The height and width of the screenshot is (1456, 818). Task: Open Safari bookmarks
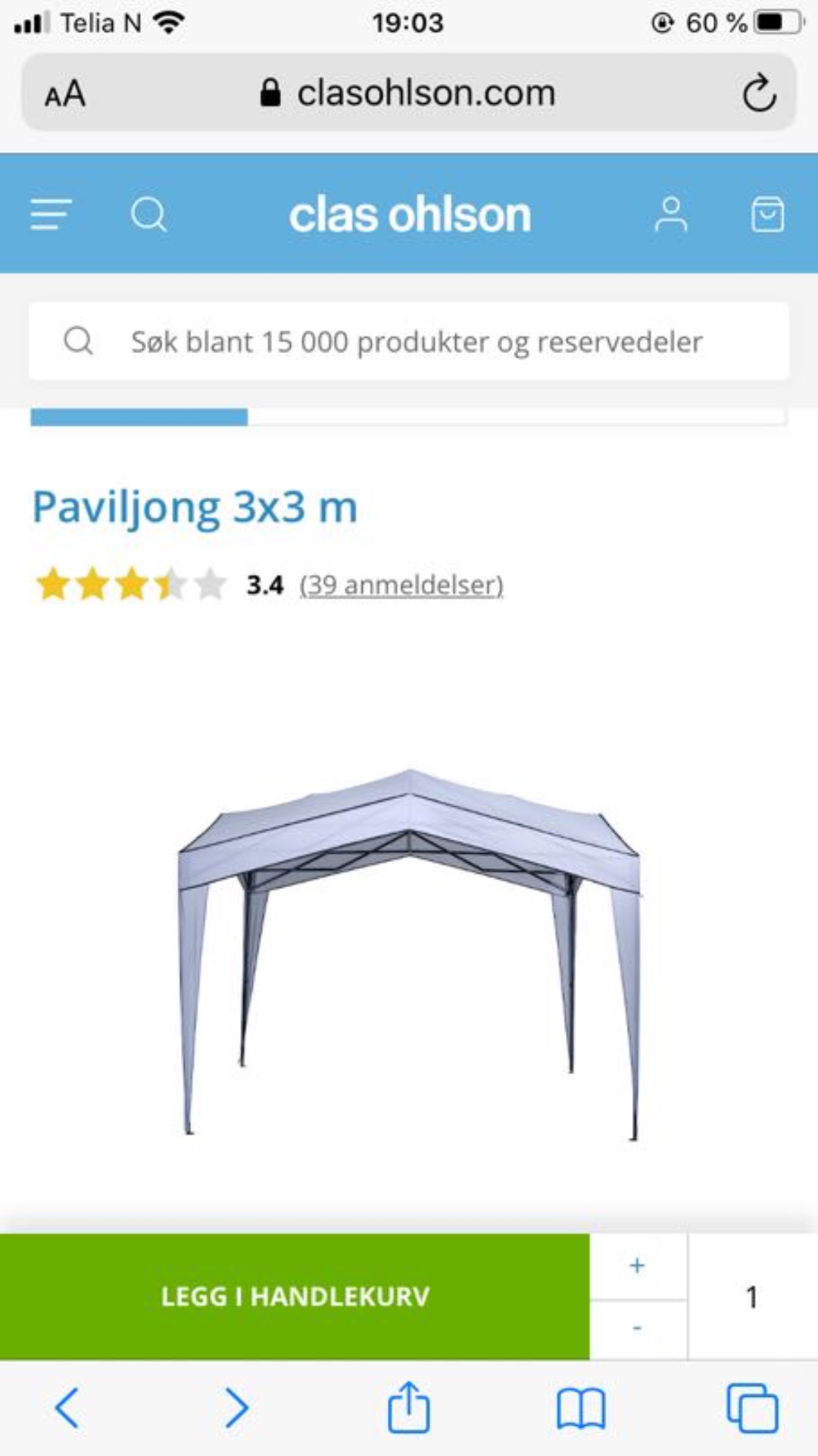[x=580, y=1408]
